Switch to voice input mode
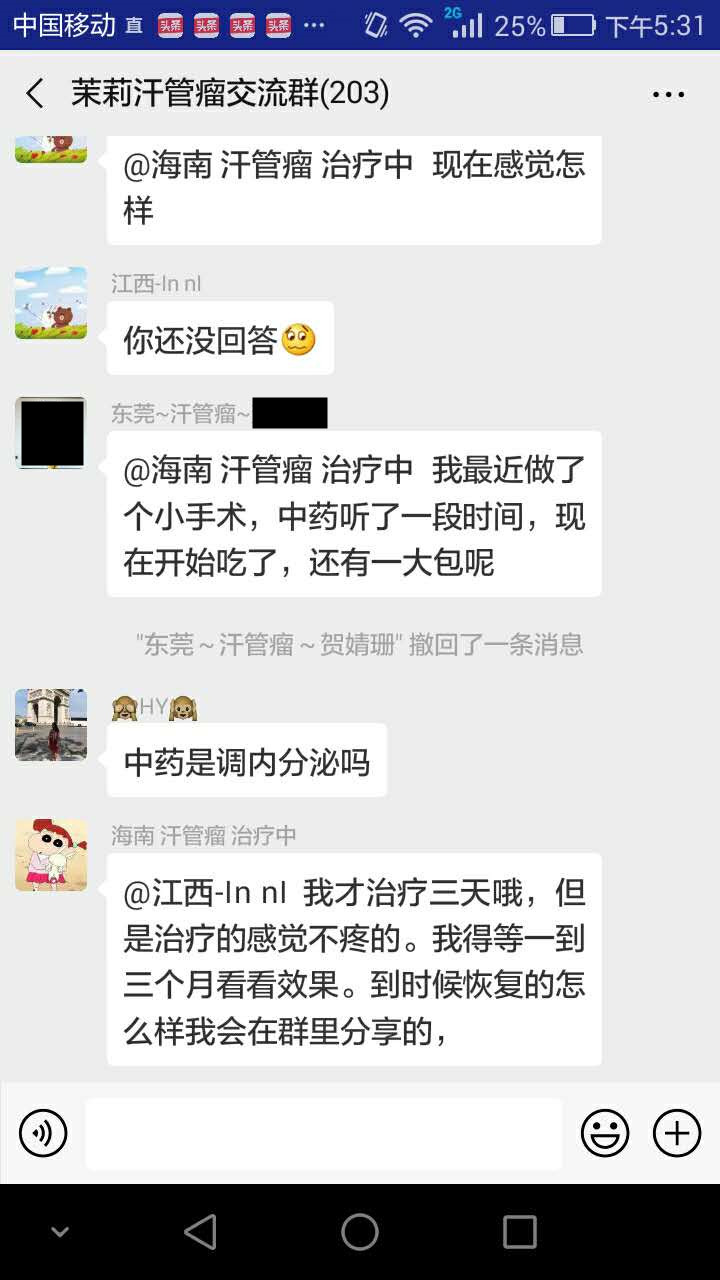The height and width of the screenshot is (1280, 720). (x=42, y=1133)
